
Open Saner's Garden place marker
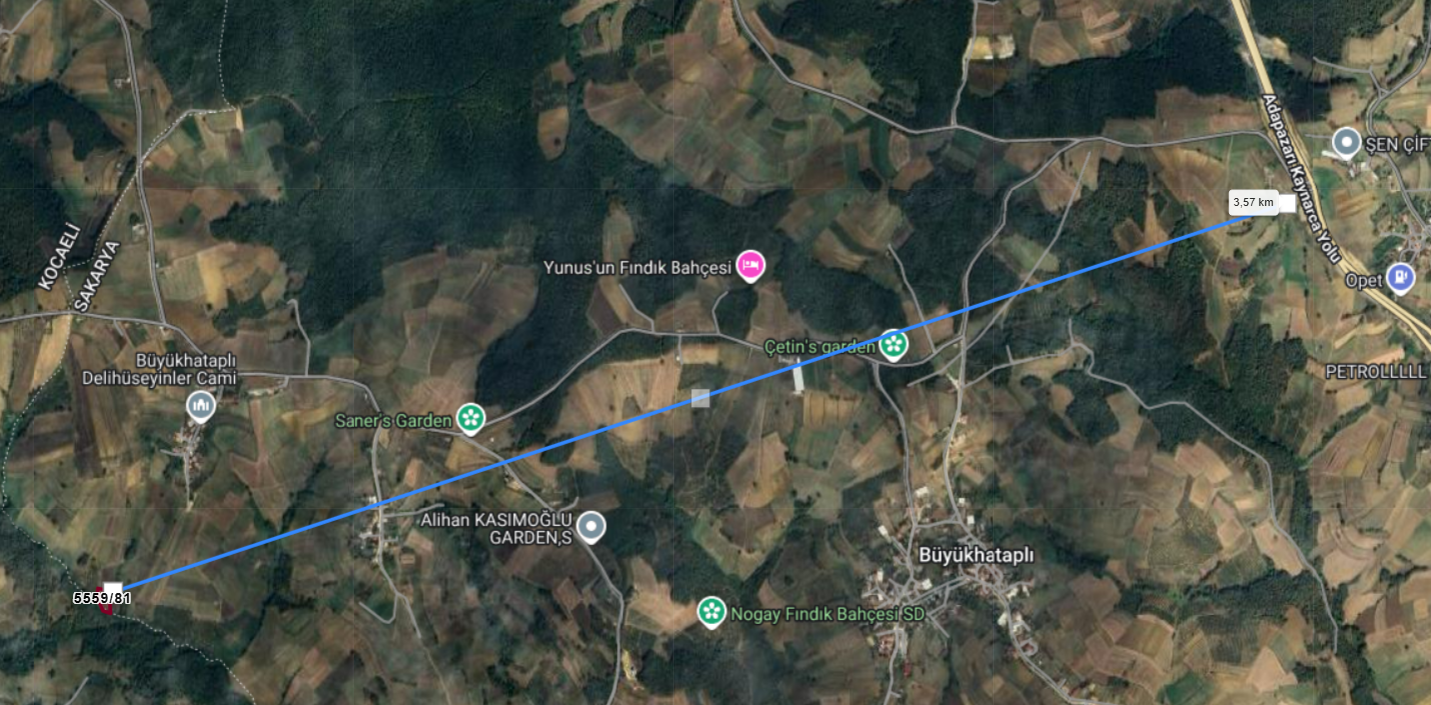pos(471,419)
